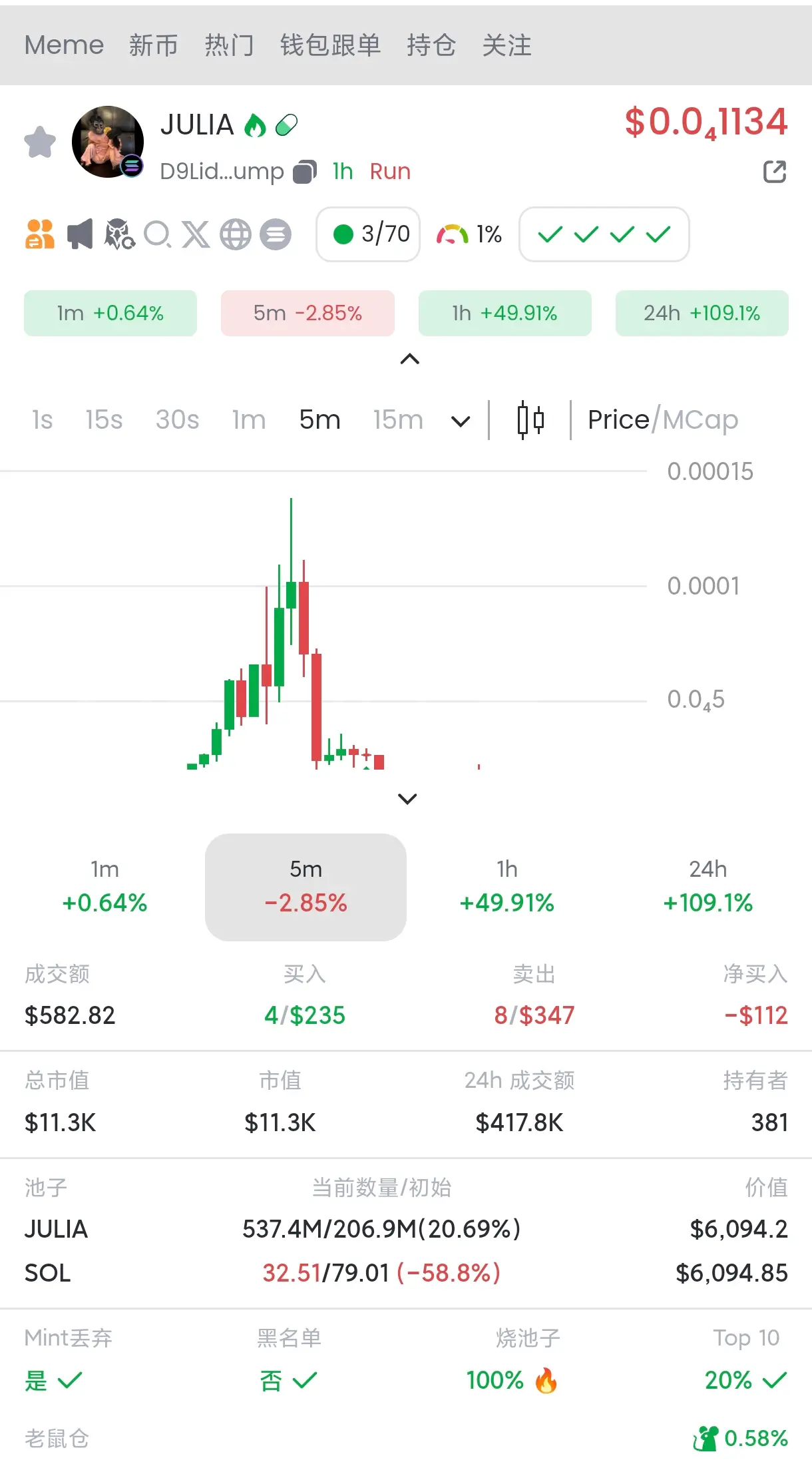This screenshot has width=812, height=1468.
Task: Select the 1h +49.91% stats period
Action: coord(507,887)
